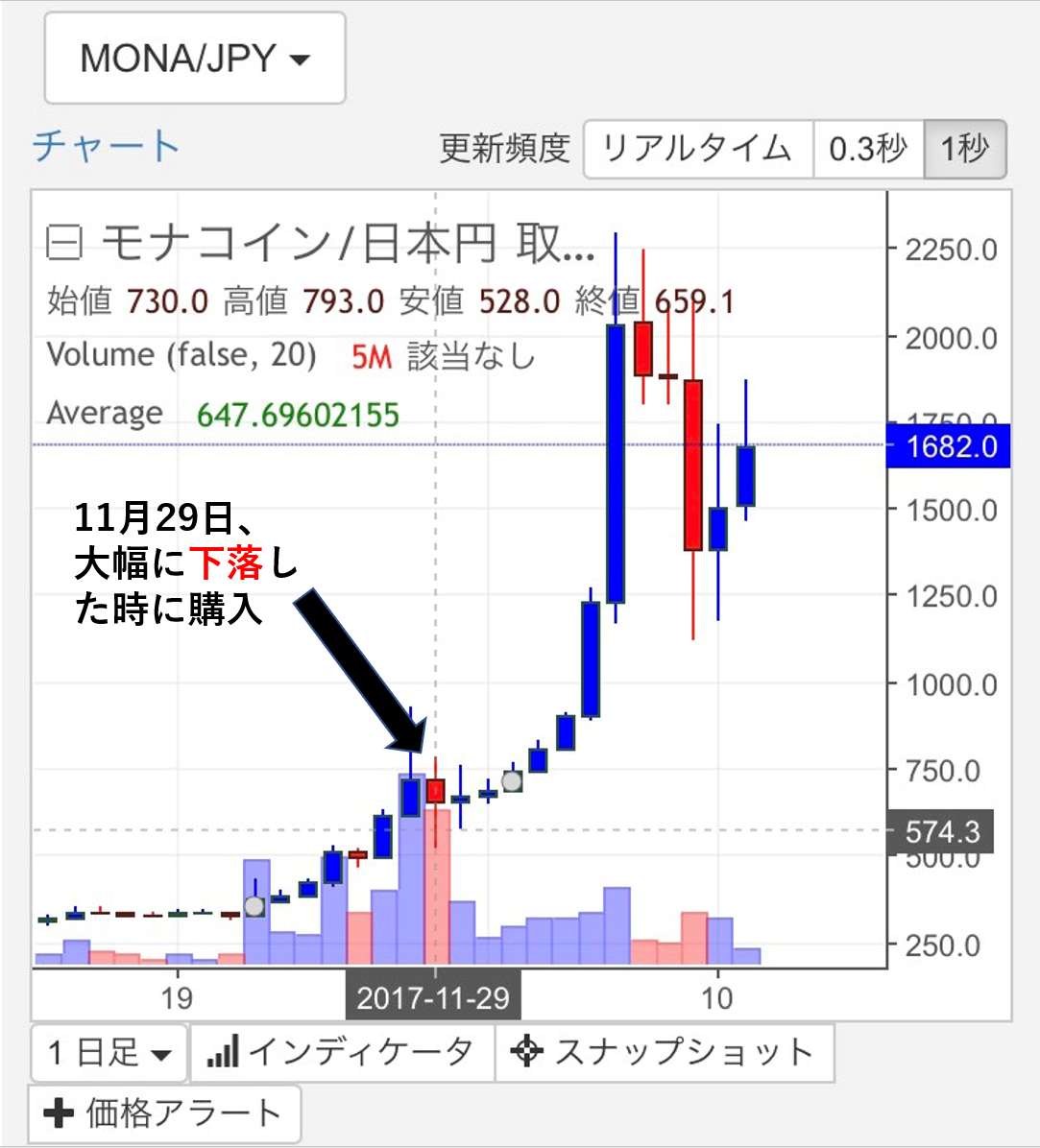Set update frequency to リアルタイム
Viewport: 1040px width, 1148px height.
tap(698, 149)
